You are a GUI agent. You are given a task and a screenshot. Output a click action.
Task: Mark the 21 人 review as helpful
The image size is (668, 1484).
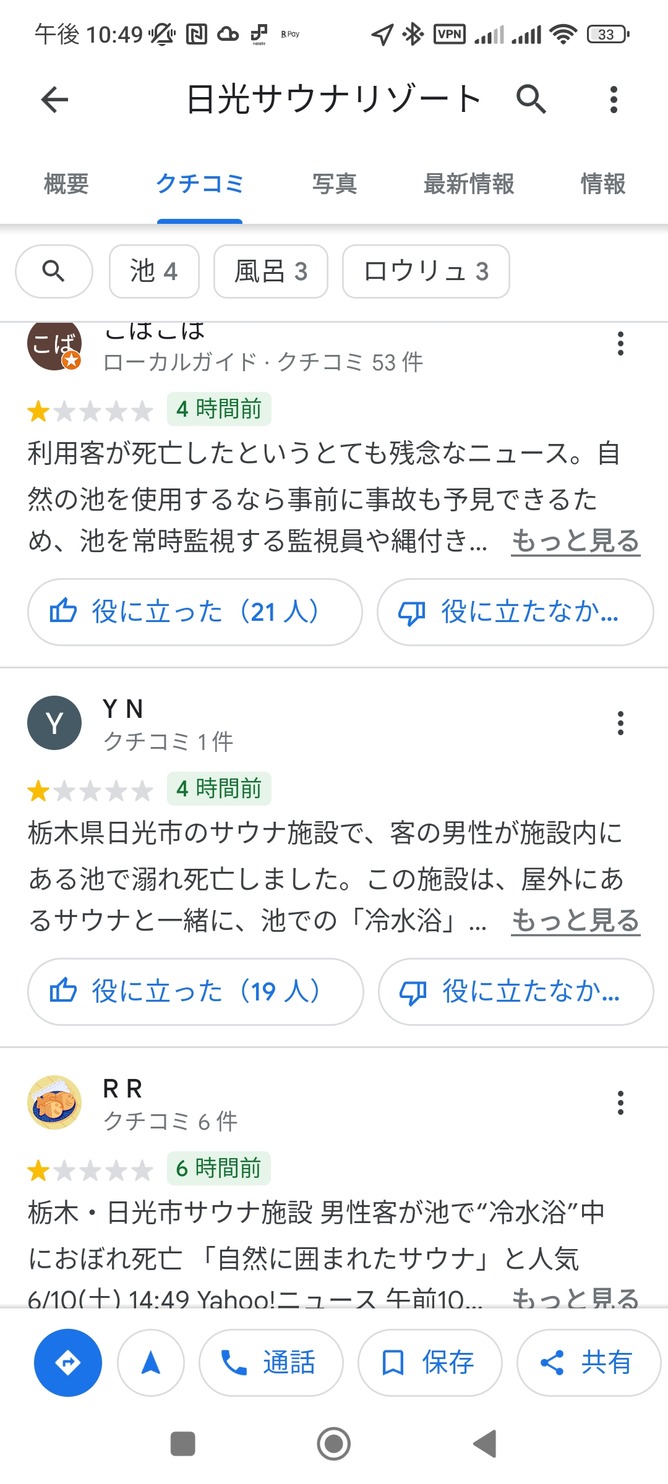point(195,612)
